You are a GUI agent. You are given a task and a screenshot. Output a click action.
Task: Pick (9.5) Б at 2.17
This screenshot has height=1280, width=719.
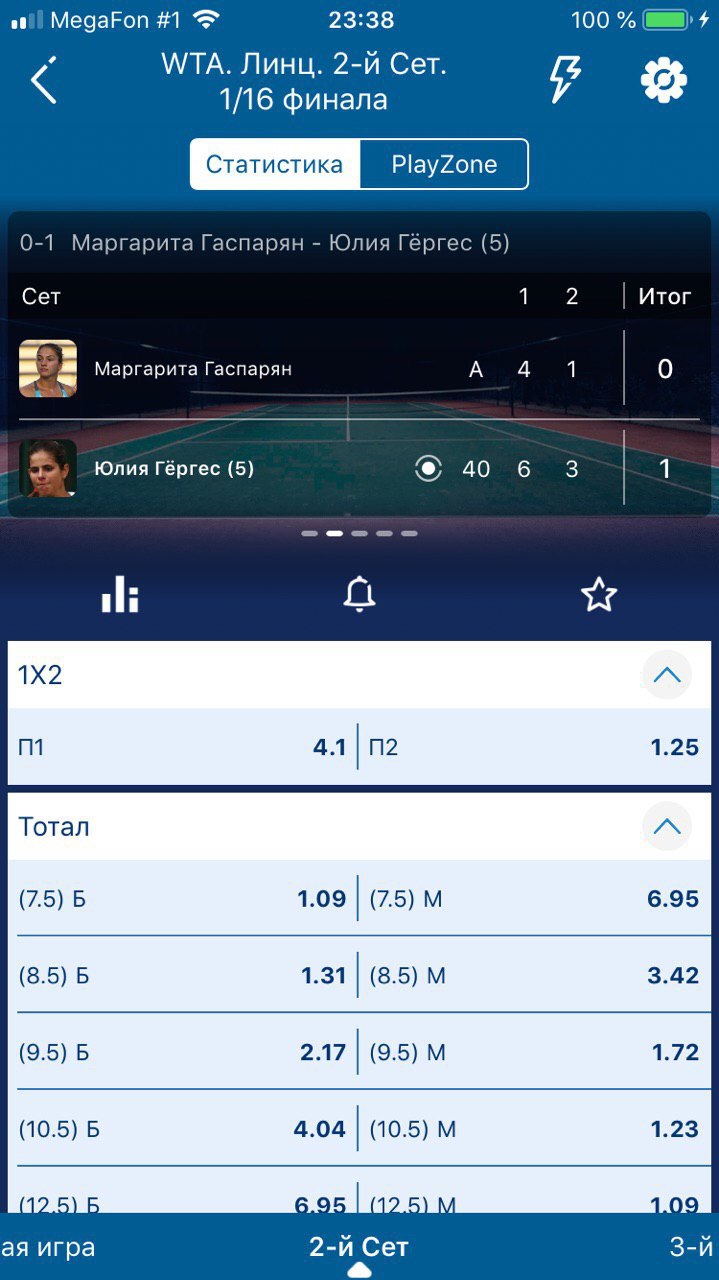click(182, 1052)
